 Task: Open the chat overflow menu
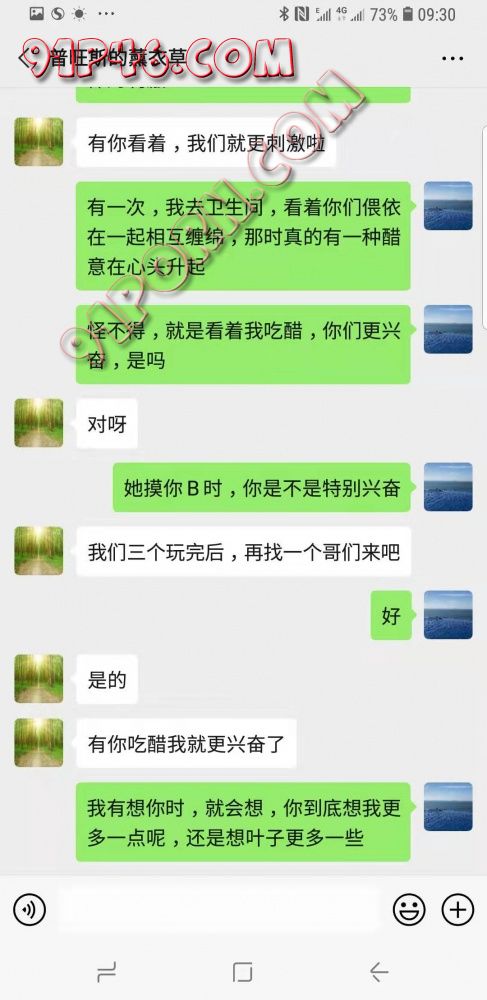click(x=453, y=59)
